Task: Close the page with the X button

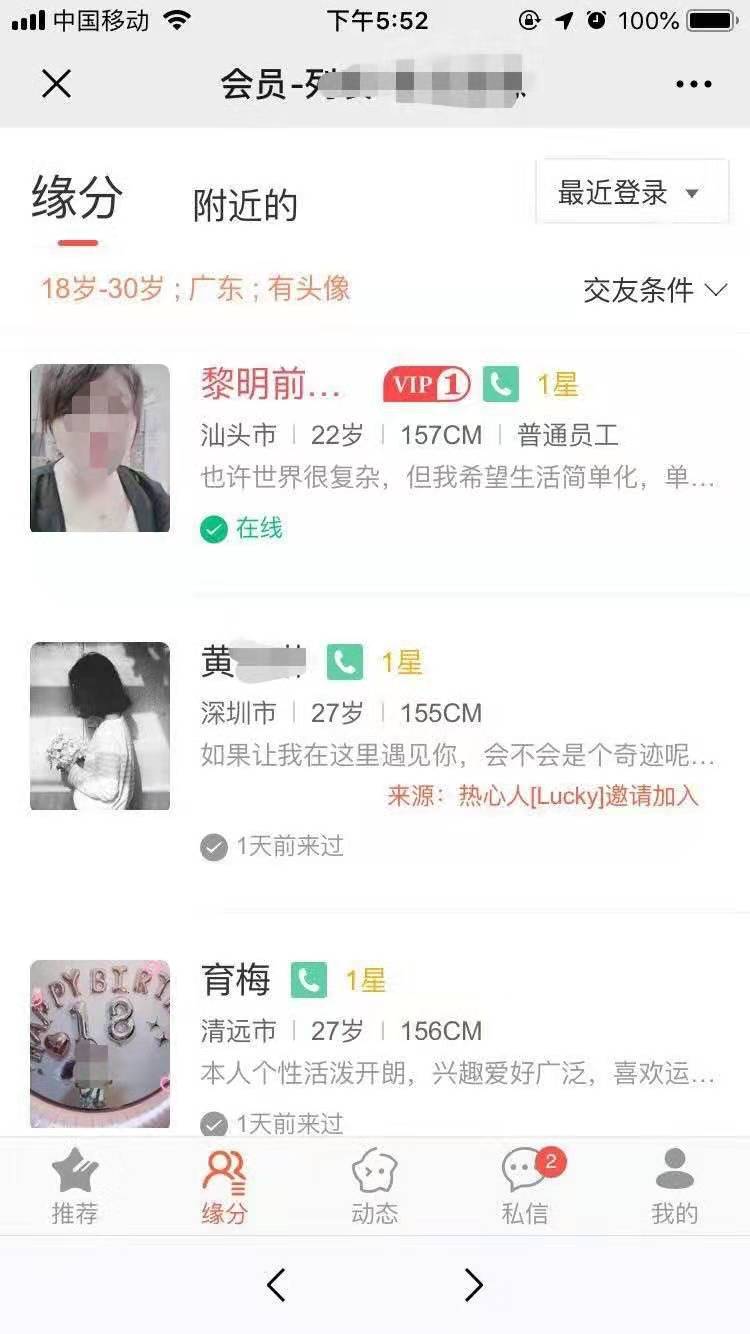Action: pyautogui.click(x=57, y=84)
